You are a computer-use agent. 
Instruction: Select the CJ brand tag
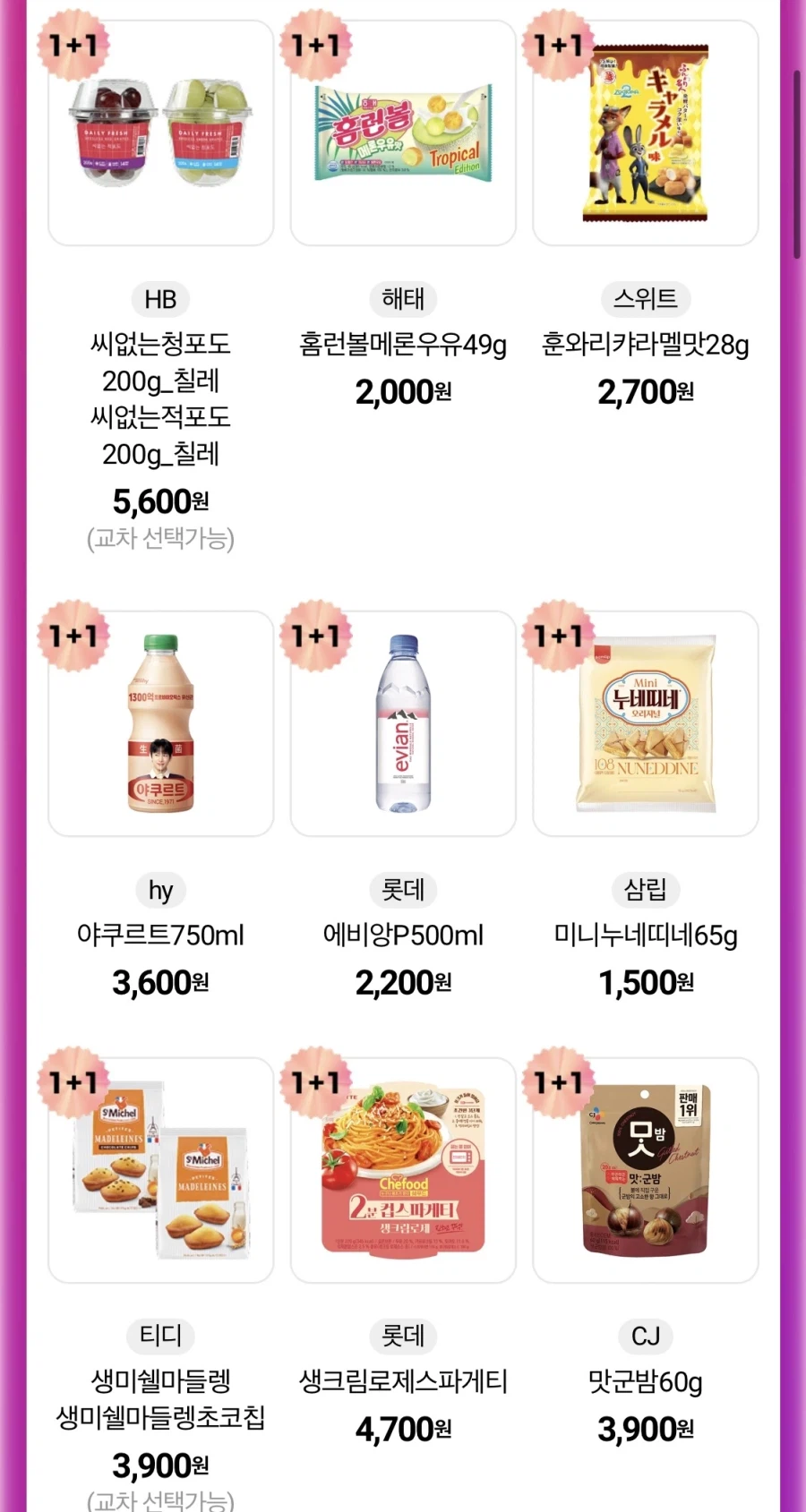644,1337
